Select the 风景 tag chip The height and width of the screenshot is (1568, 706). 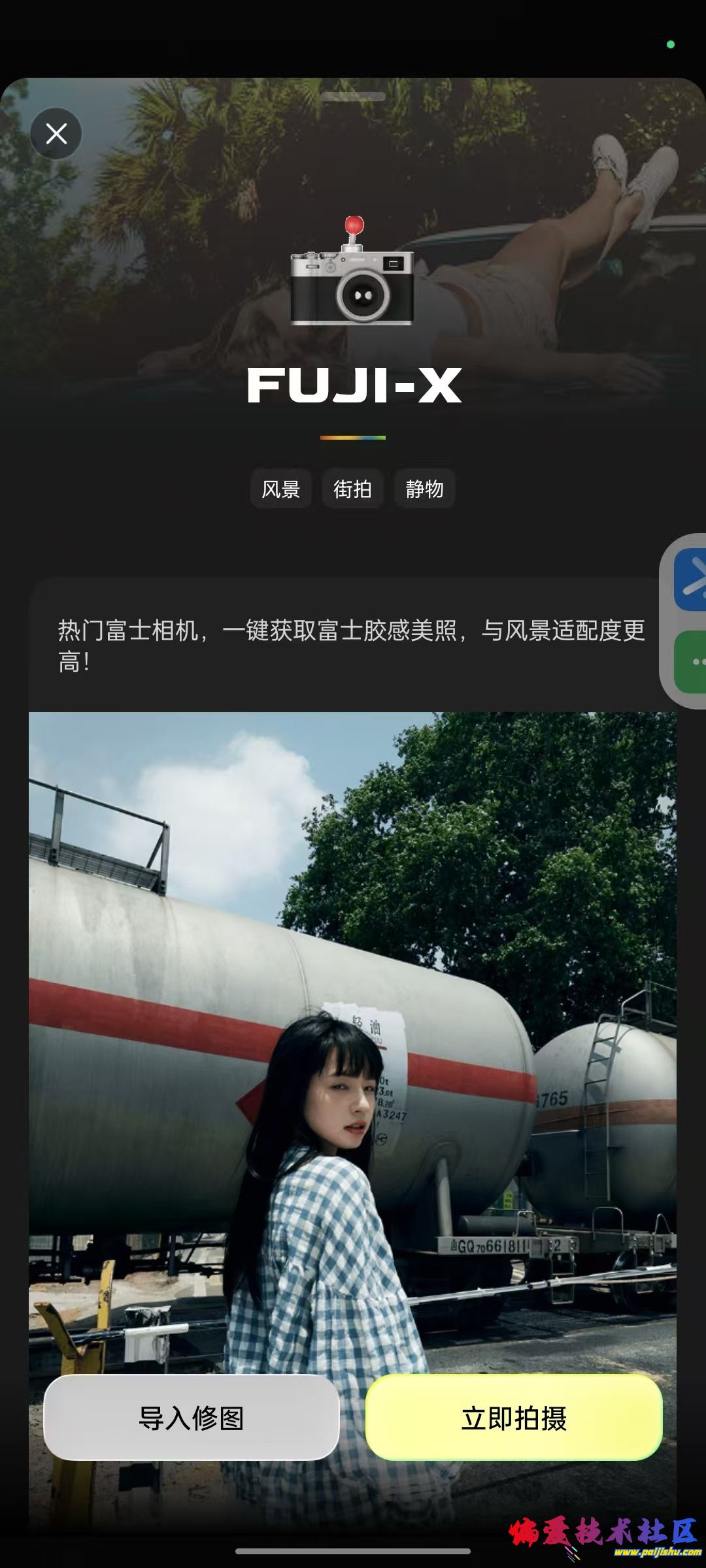pyautogui.click(x=281, y=489)
